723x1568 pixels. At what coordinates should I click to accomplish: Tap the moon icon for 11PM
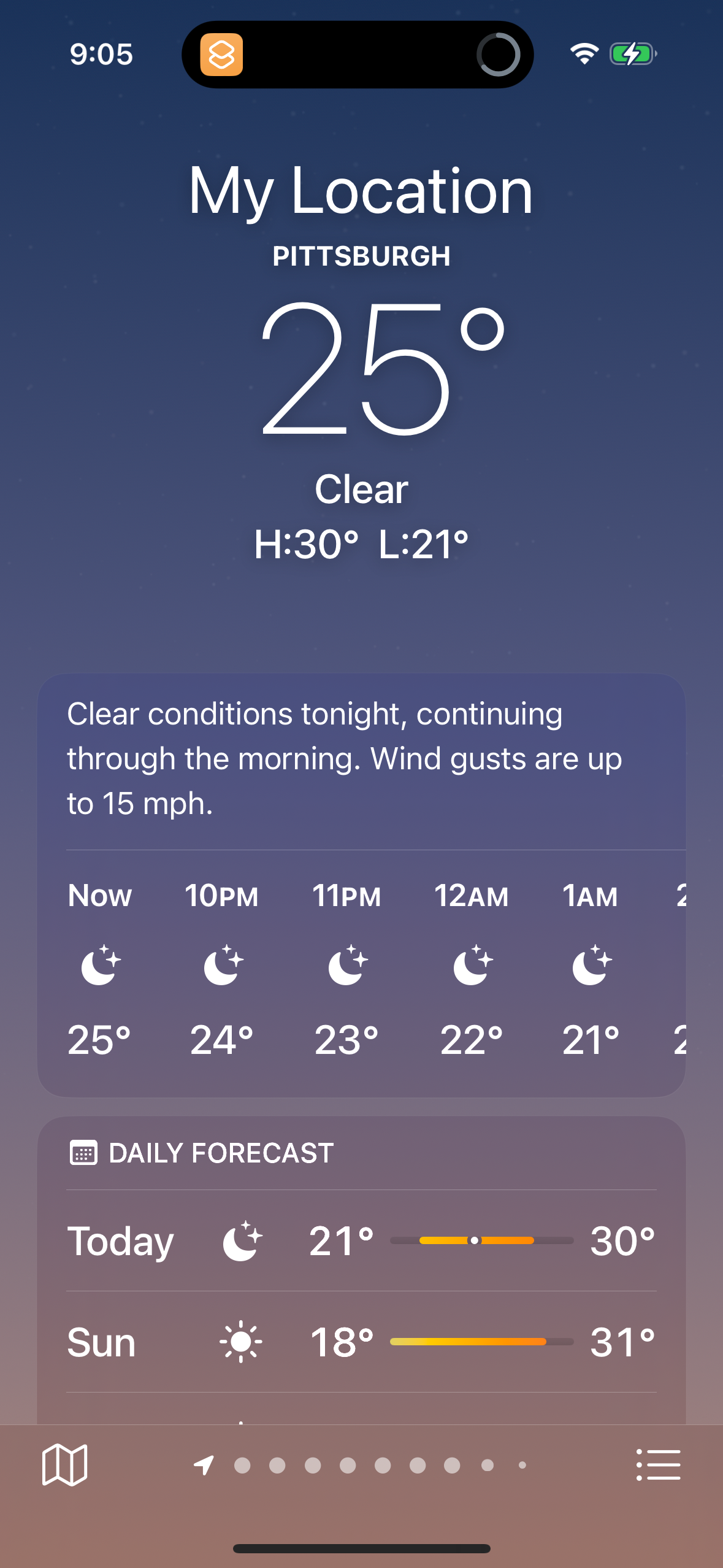pyautogui.click(x=346, y=964)
